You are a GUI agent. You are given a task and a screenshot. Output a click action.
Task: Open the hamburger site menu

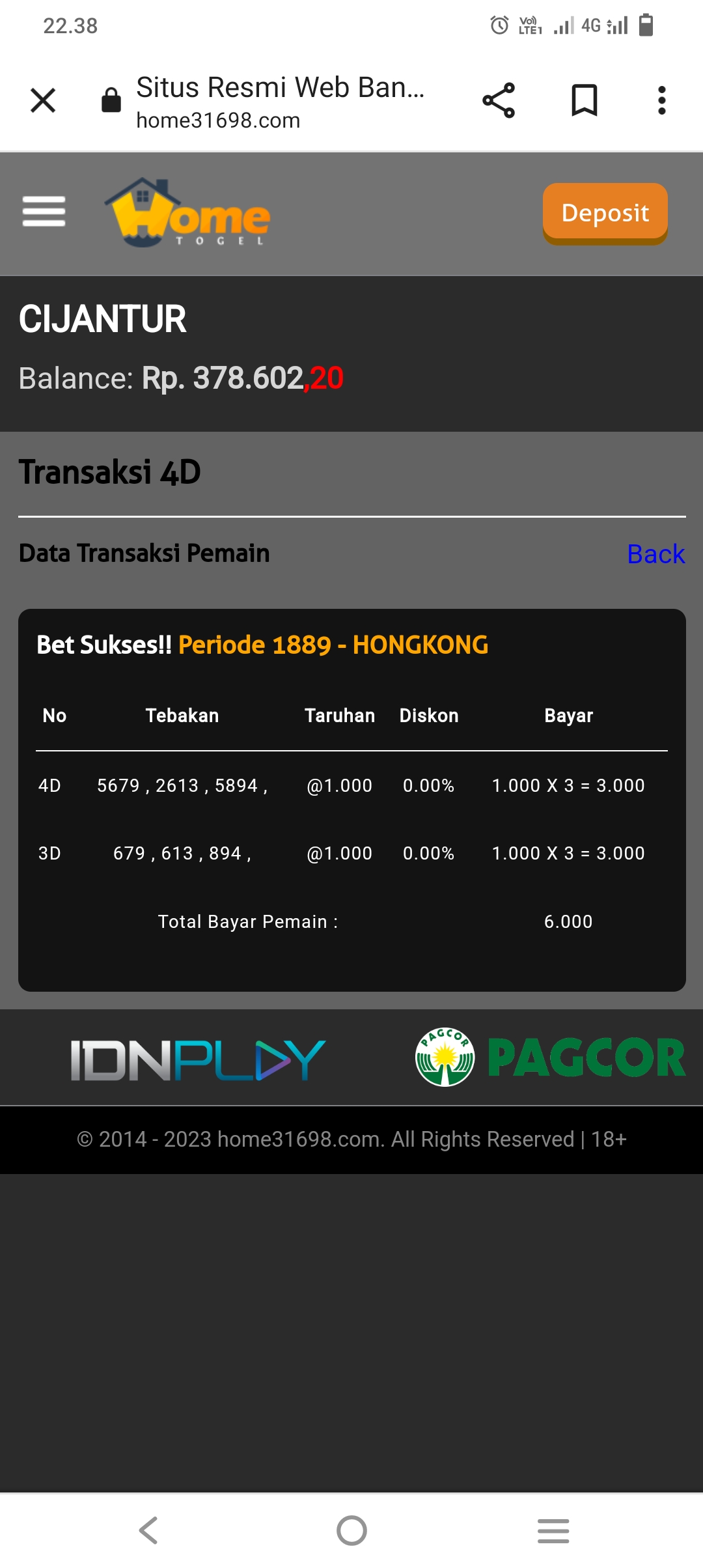click(x=44, y=212)
